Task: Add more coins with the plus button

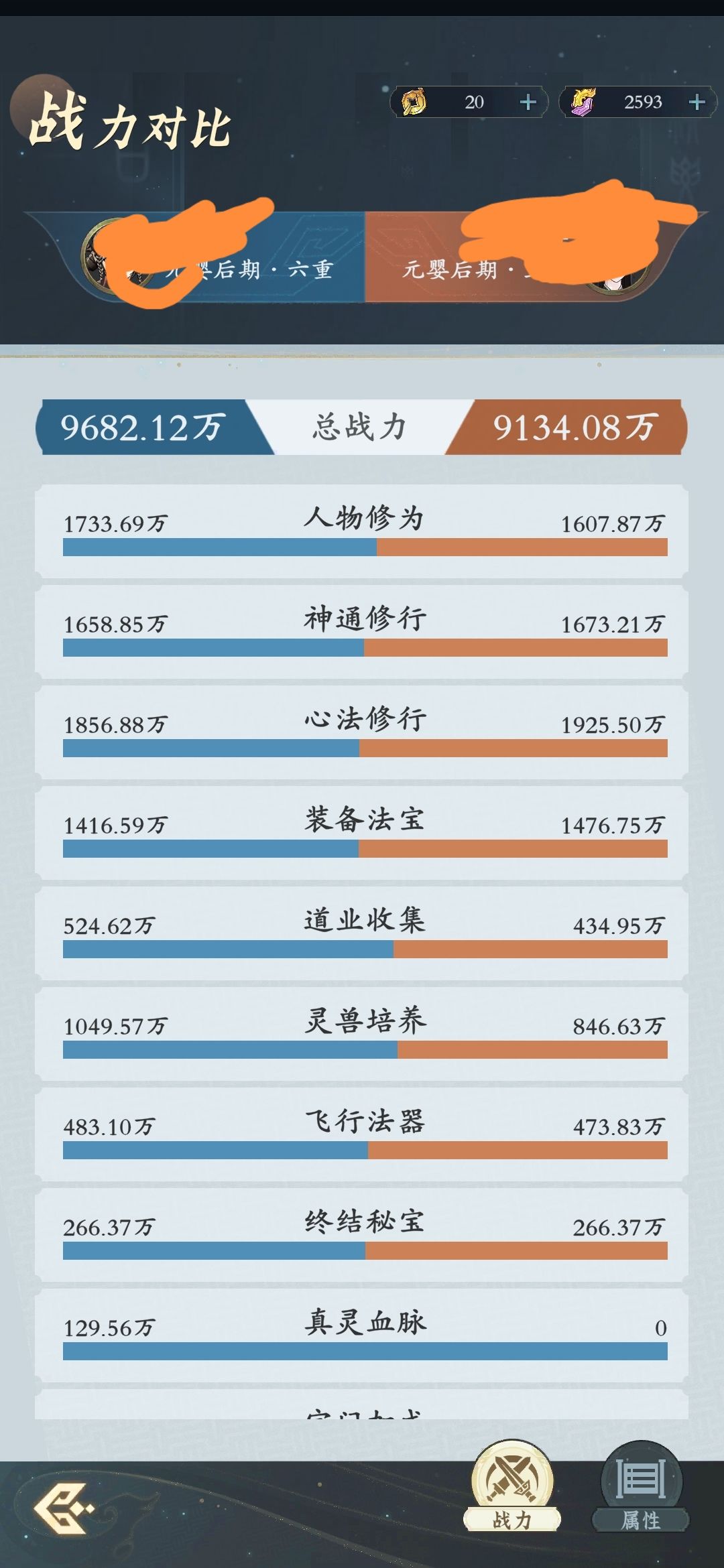Action: (528, 102)
